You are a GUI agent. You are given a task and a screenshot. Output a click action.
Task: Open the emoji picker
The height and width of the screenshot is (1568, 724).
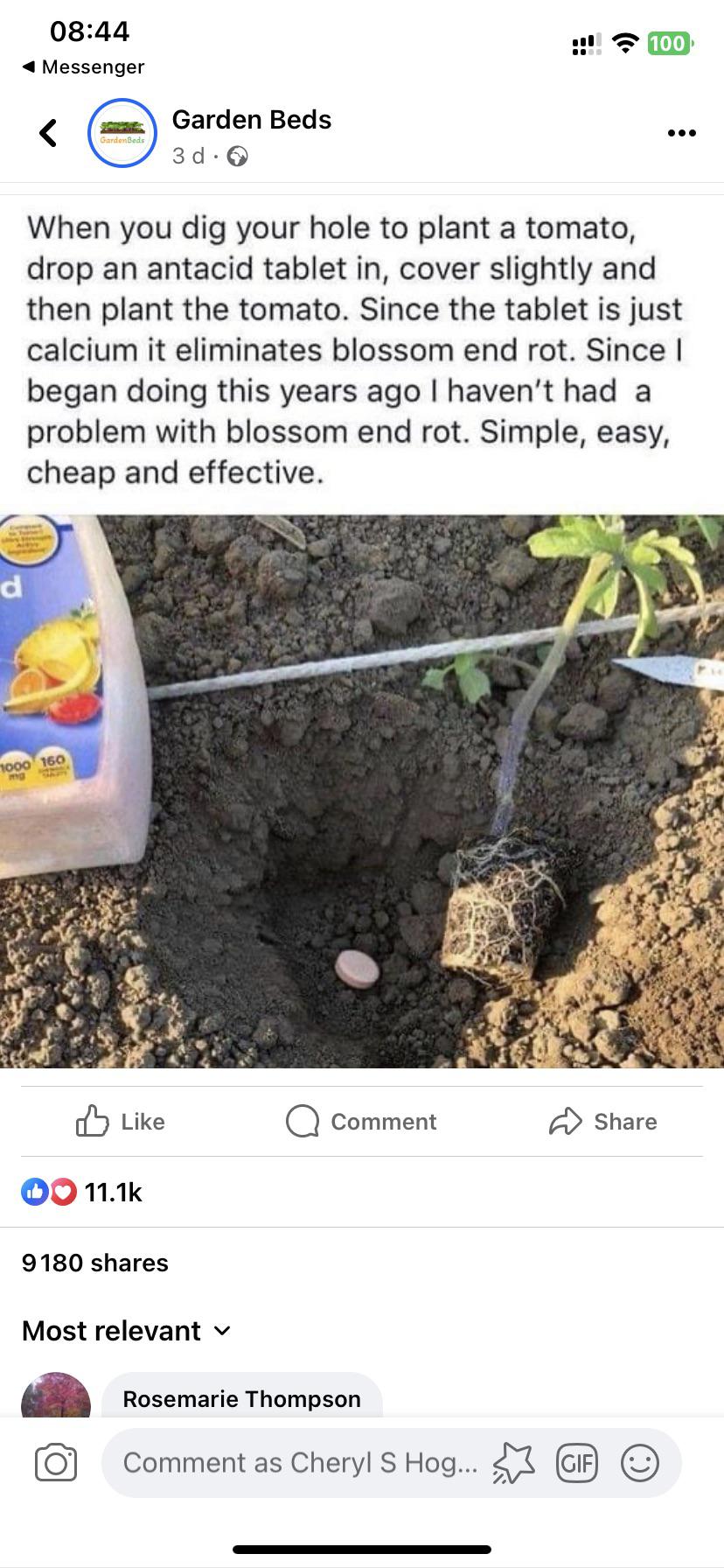[x=639, y=1463]
